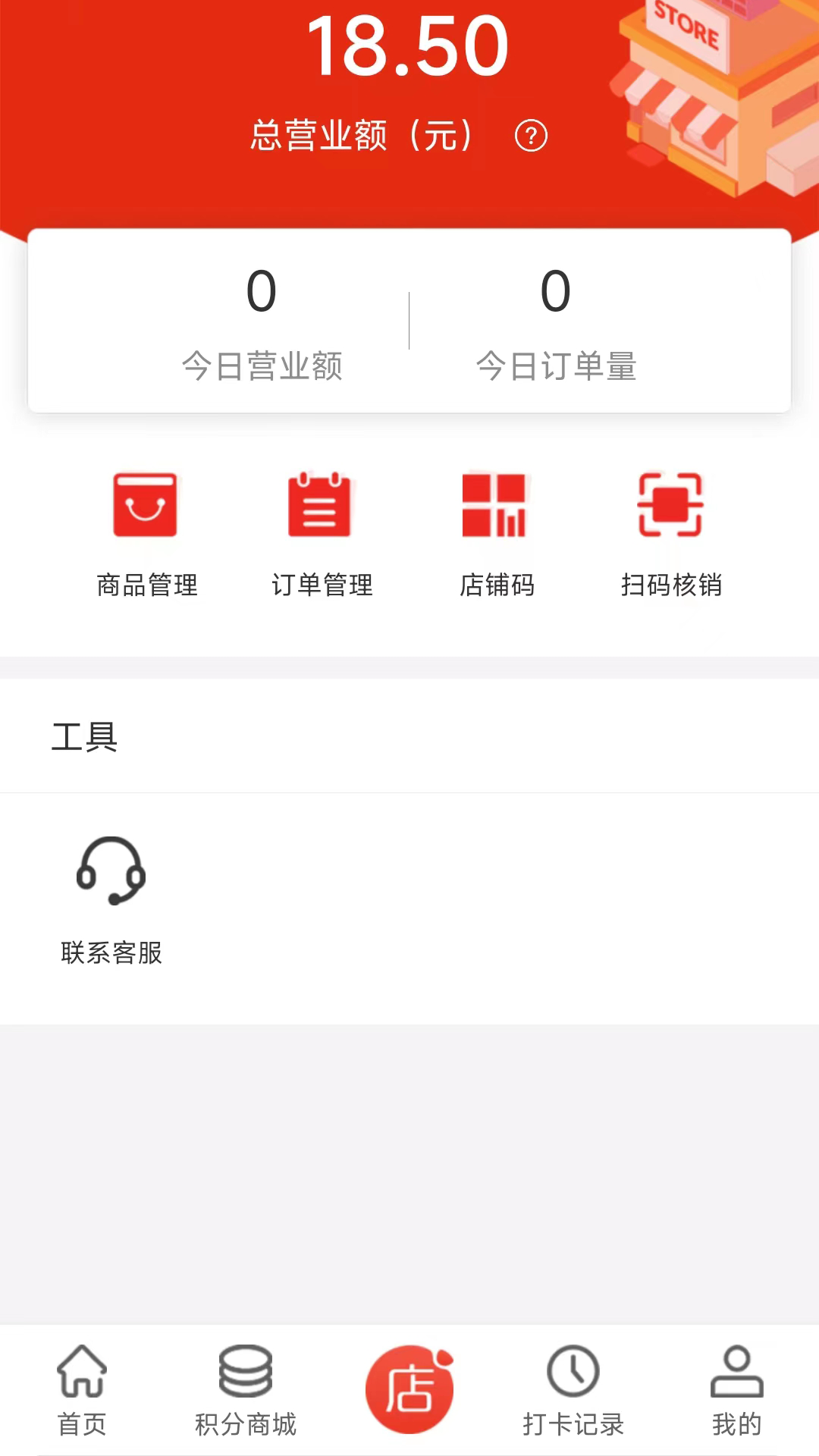The height and width of the screenshot is (1456, 819).
Task: Contact customer service via 联系客服
Action: point(111,899)
